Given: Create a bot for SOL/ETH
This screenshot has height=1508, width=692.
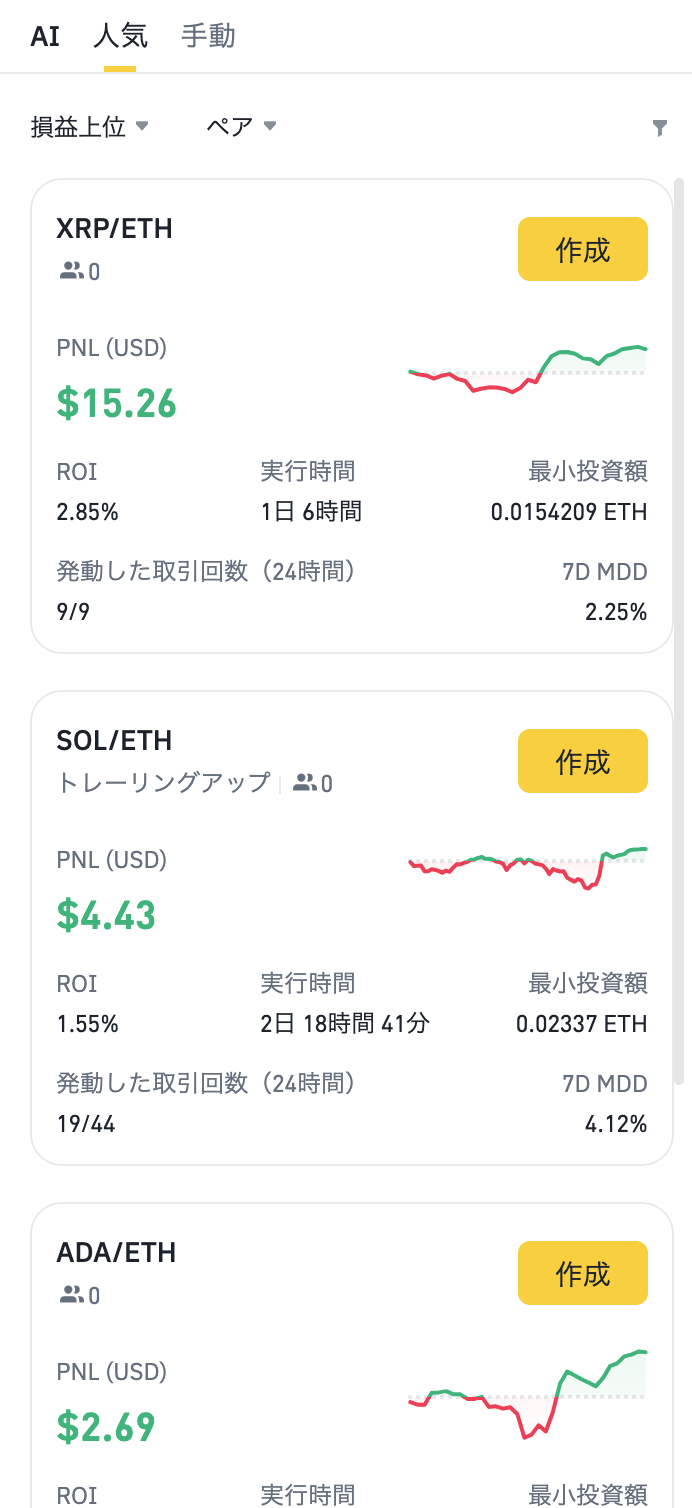Looking at the screenshot, I should (x=582, y=762).
